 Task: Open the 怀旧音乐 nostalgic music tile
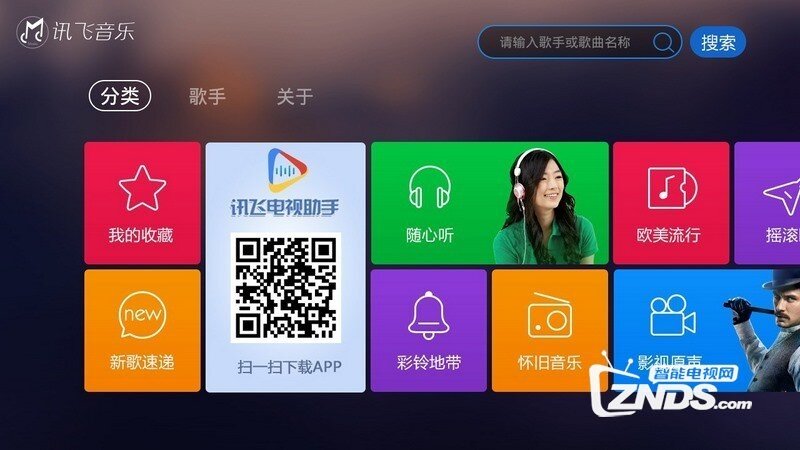click(549, 330)
